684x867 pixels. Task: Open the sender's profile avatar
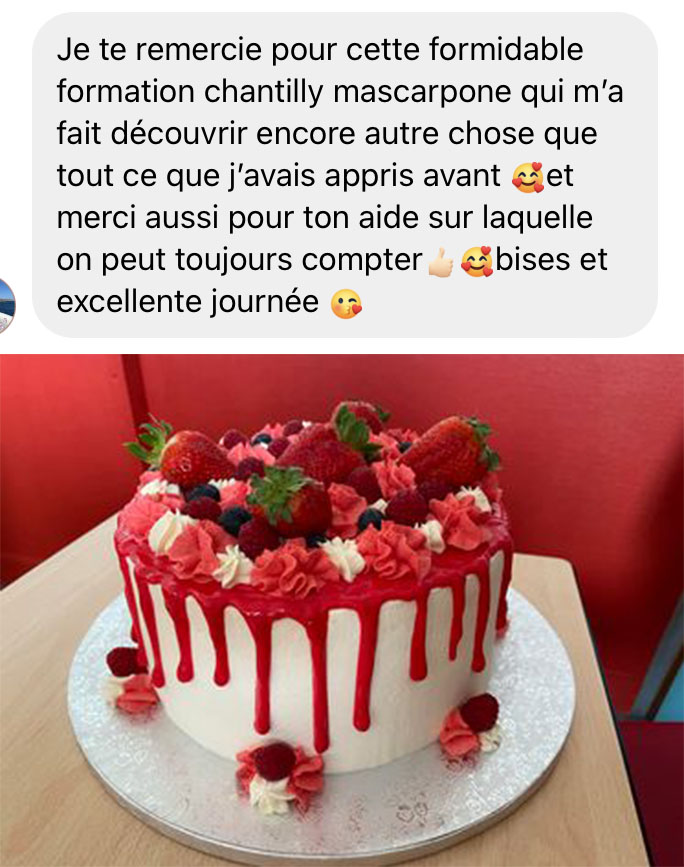(x=6, y=306)
